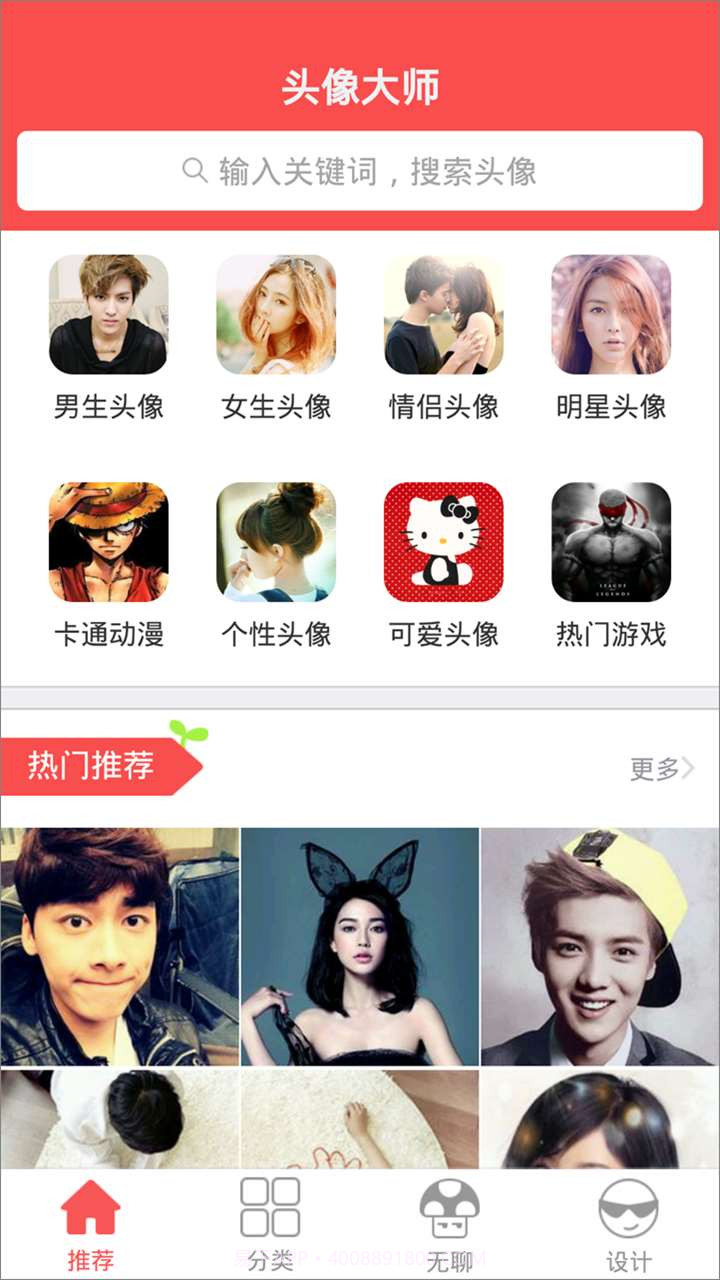Click the search input field
720x1280 pixels.
(360, 171)
